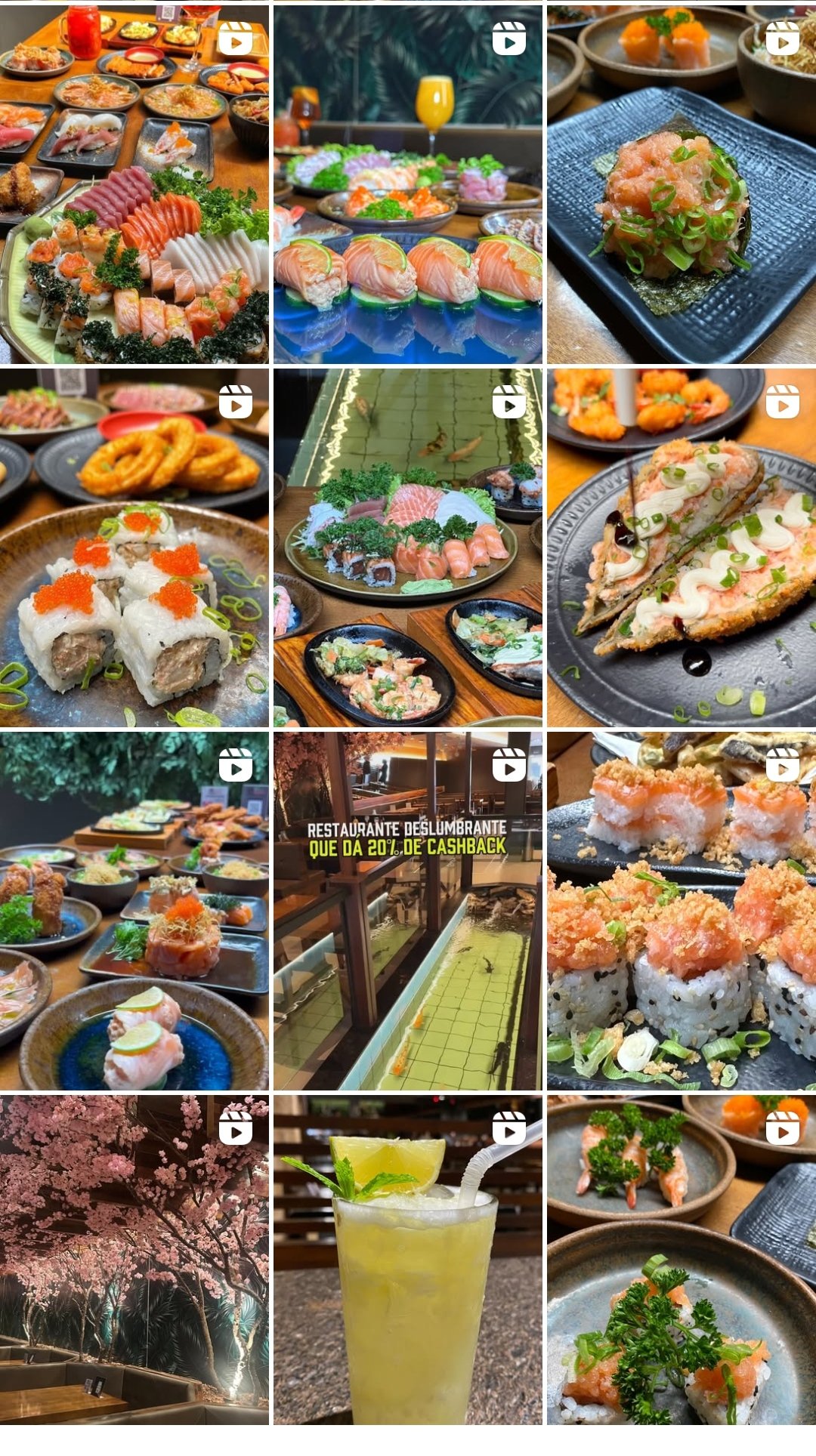Open the reel with salmon topped by lime slices
Screen dimensions: 816x1456
tap(134, 911)
